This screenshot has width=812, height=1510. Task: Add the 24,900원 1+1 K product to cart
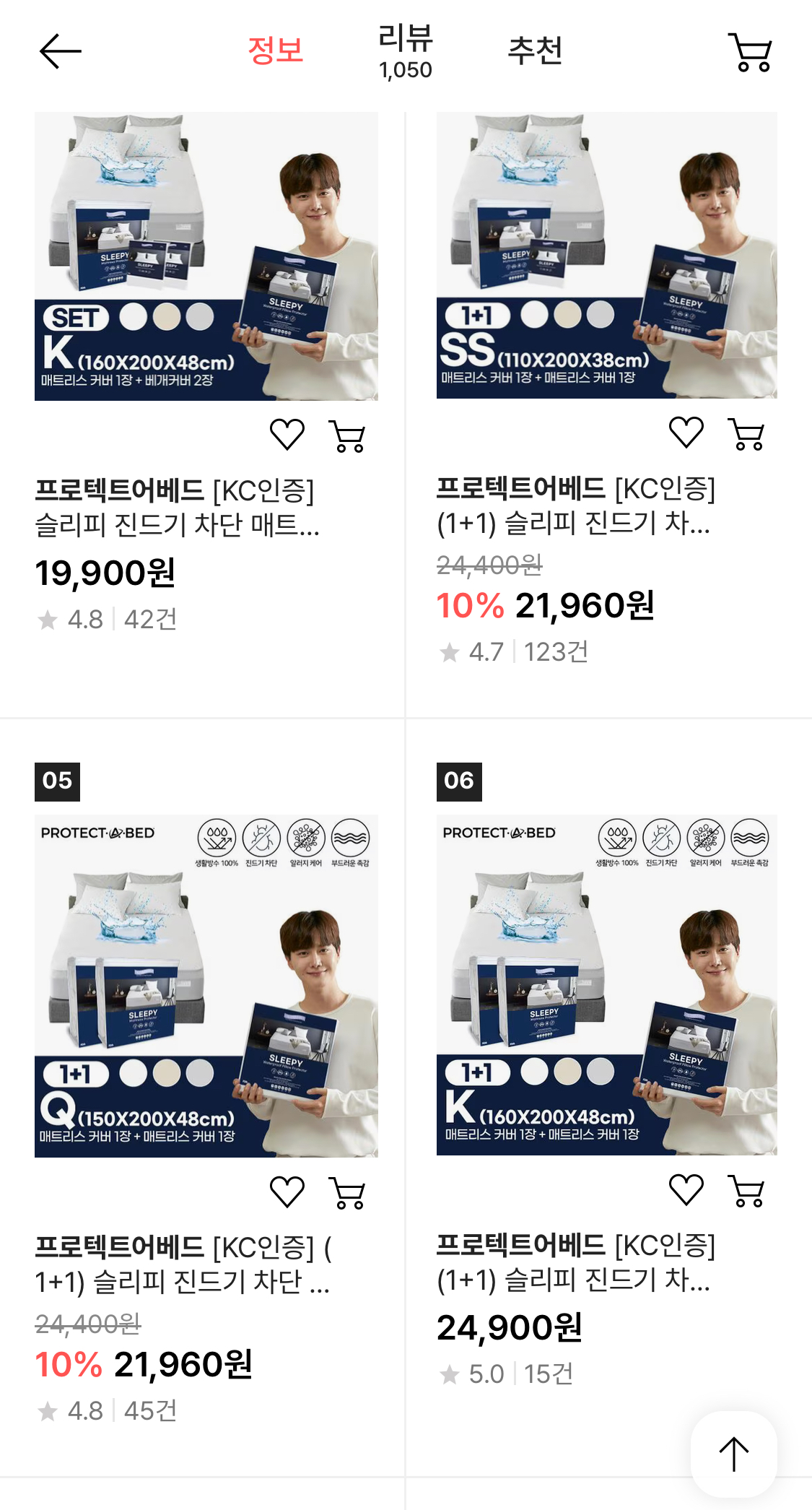point(747,1190)
